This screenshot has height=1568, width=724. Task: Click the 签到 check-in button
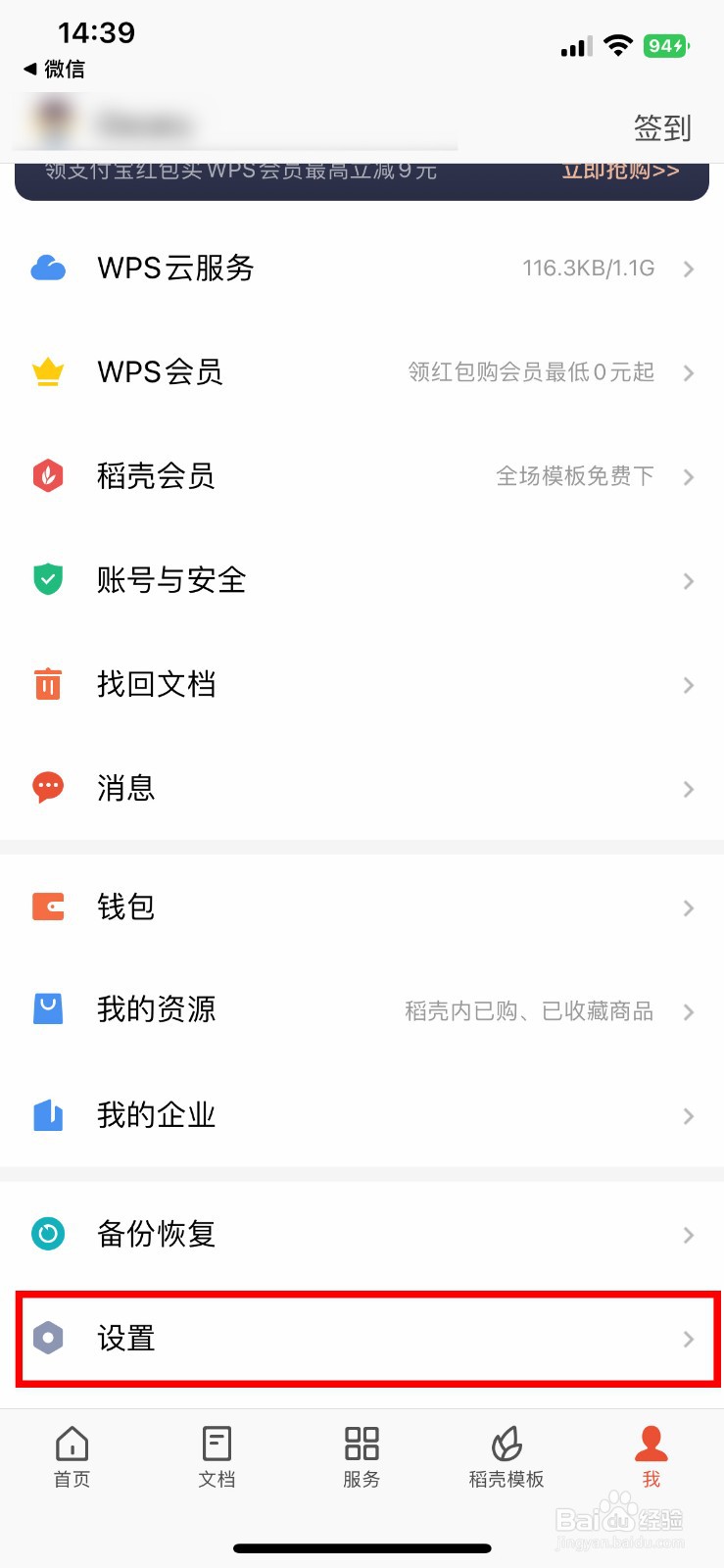[662, 127]
